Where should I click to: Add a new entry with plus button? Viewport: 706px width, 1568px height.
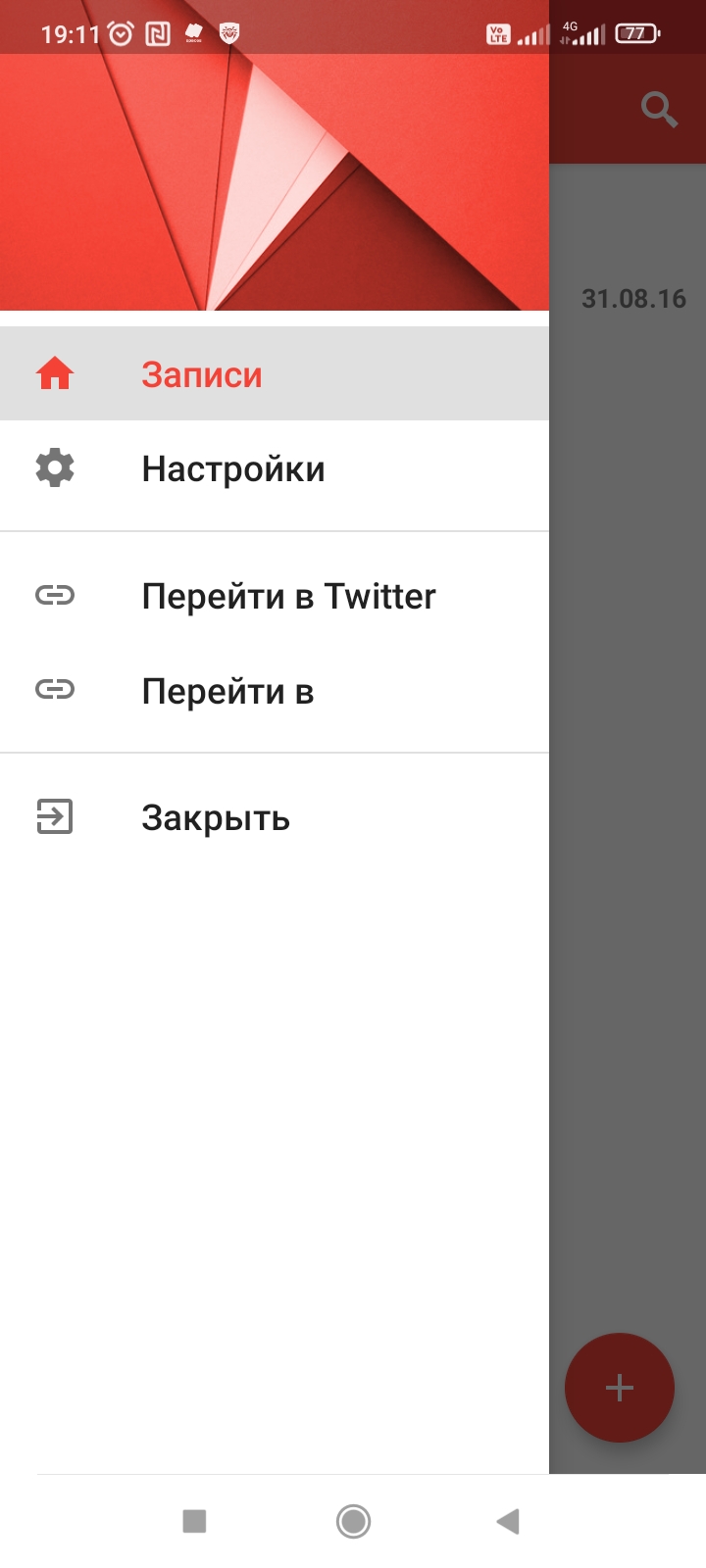tap(619, 1387)
